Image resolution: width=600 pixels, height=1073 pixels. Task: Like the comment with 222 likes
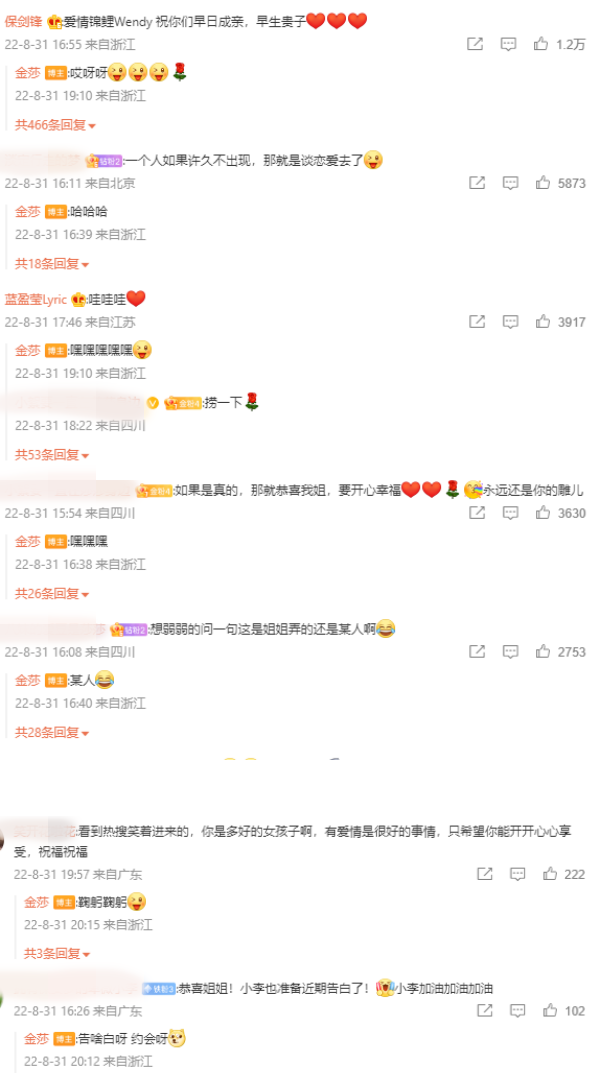point(549,874)
